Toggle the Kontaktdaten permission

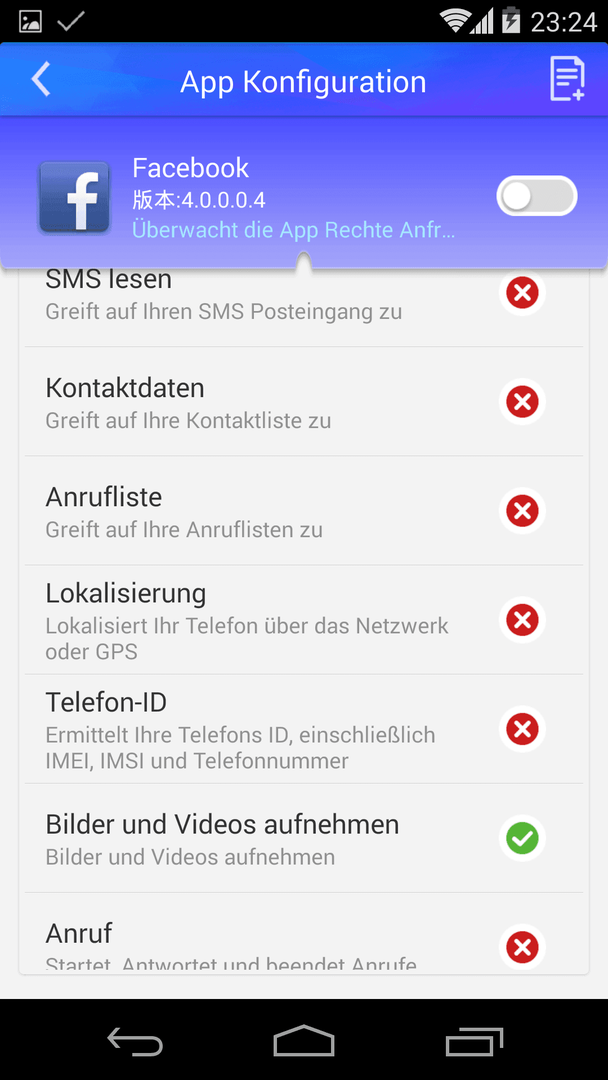(522, 402)
